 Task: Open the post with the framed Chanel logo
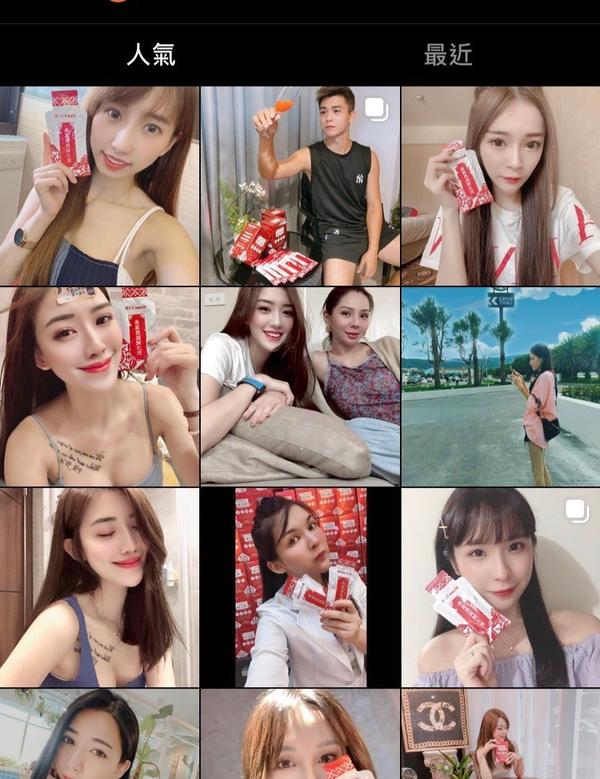coord(500,734)
